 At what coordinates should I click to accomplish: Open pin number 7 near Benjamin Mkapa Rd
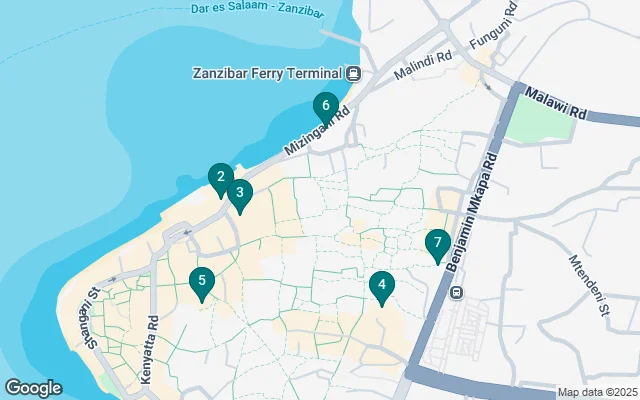tap(437, 243)
